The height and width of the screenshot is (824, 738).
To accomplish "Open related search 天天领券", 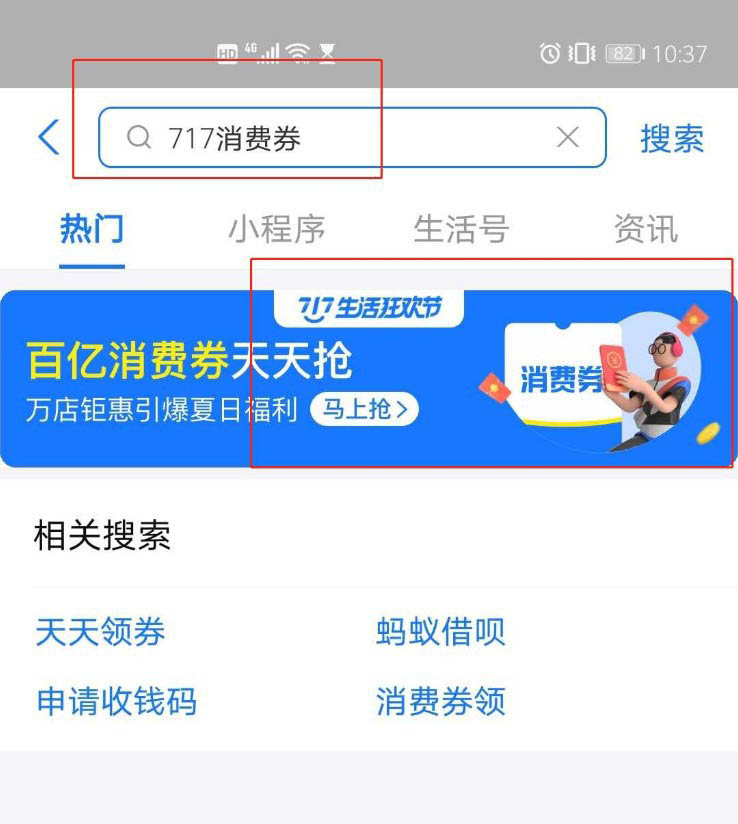I will point(100,632).
